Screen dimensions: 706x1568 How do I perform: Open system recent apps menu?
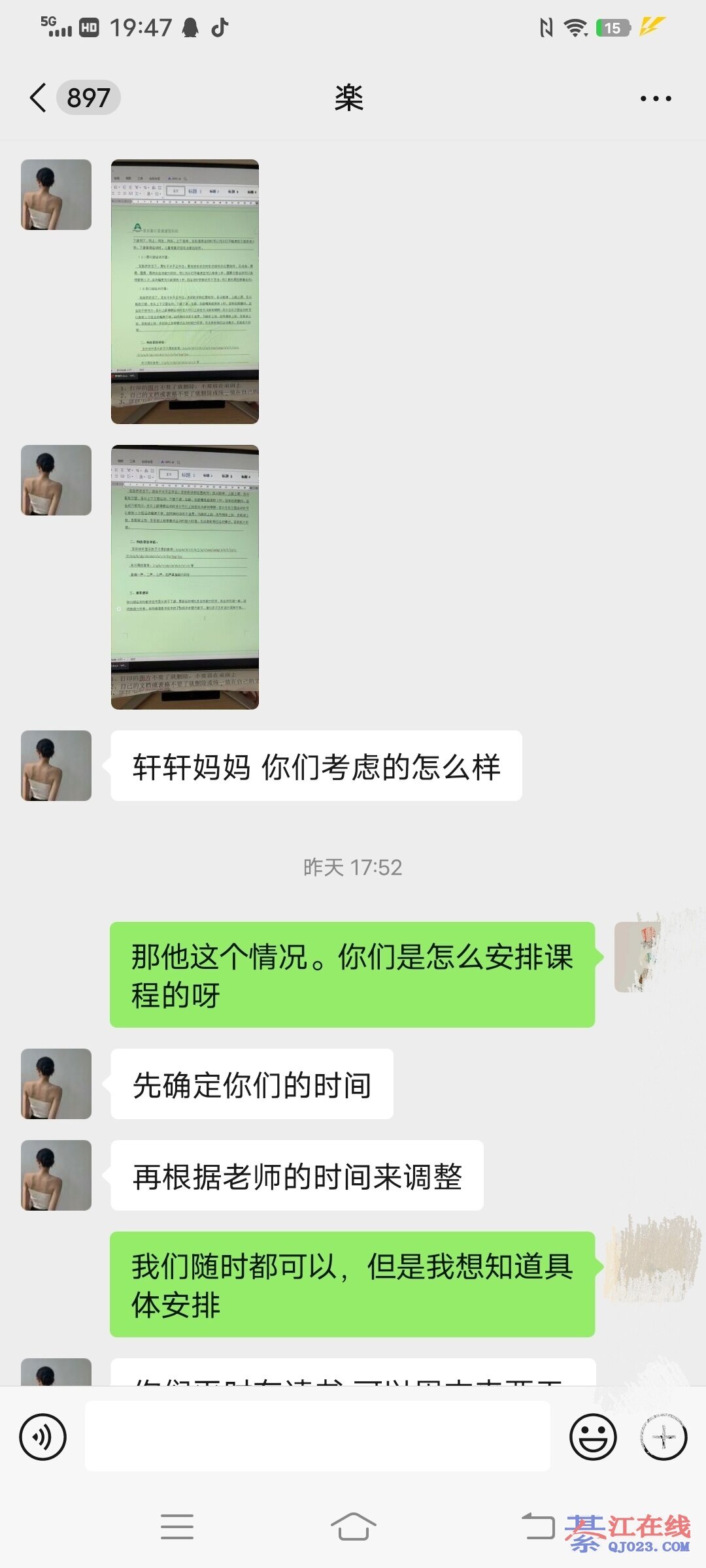[x=177, y=1527]
